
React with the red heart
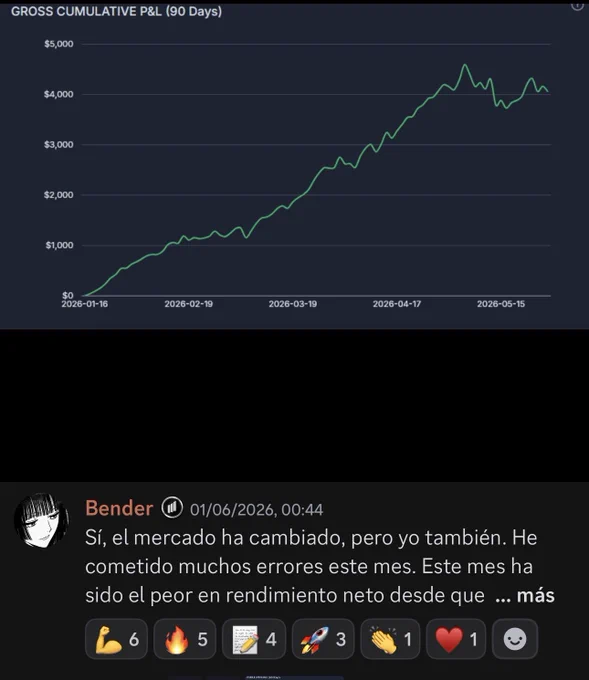coord(456,639)
